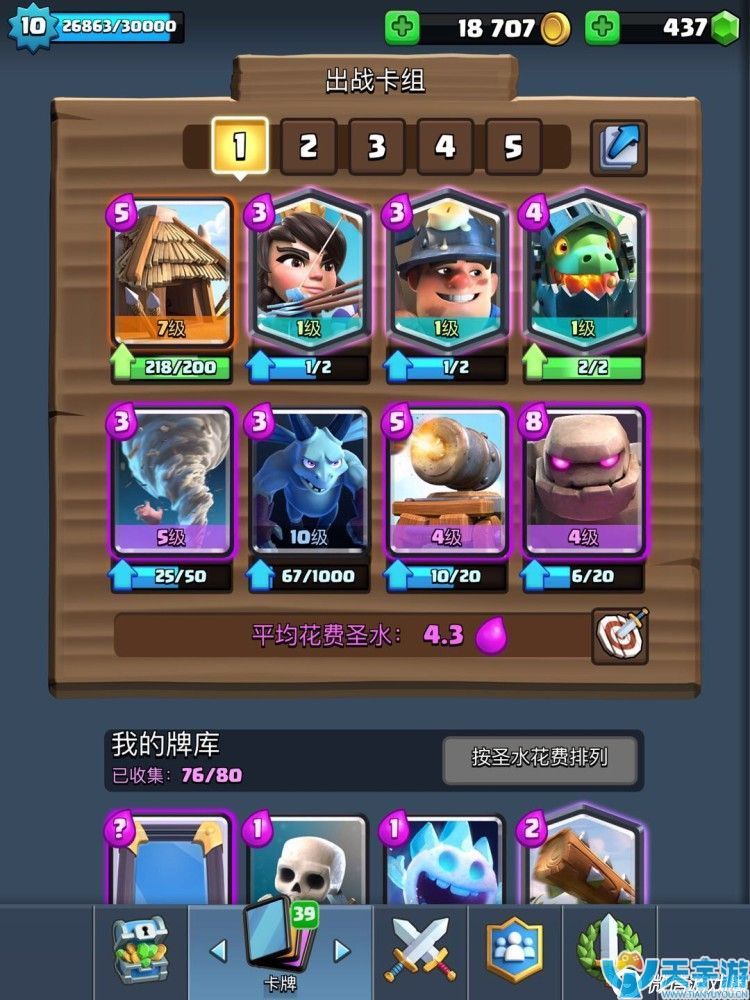Switch to battle deck slot 3
Screen dimensions: 750x1000
376,147
